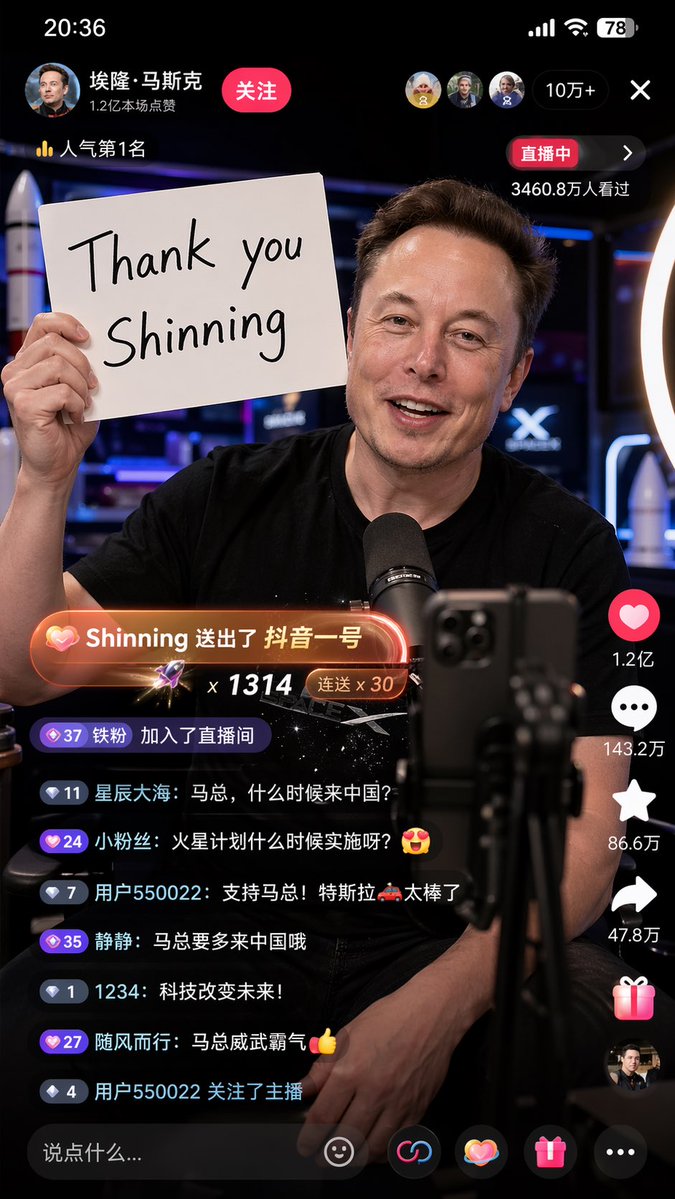This screenshot has width=675, height=1199.
Task: Open the more options menu
Action: [x=620, y=1152]
